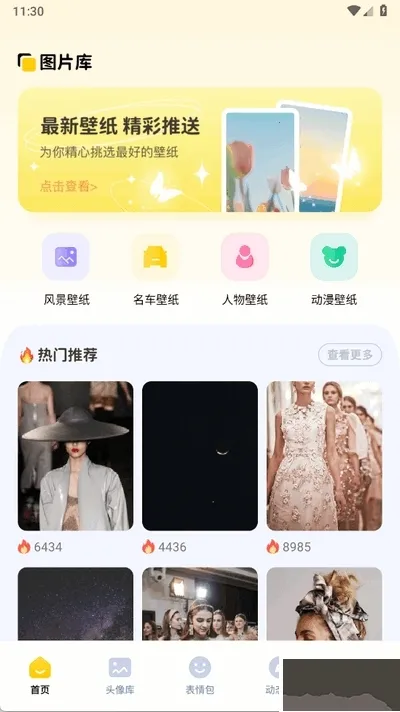The height and width of the screenshot is (712, 400).
Task: Open the wallpaper with 6434 likes
Action: pos(75,455)
